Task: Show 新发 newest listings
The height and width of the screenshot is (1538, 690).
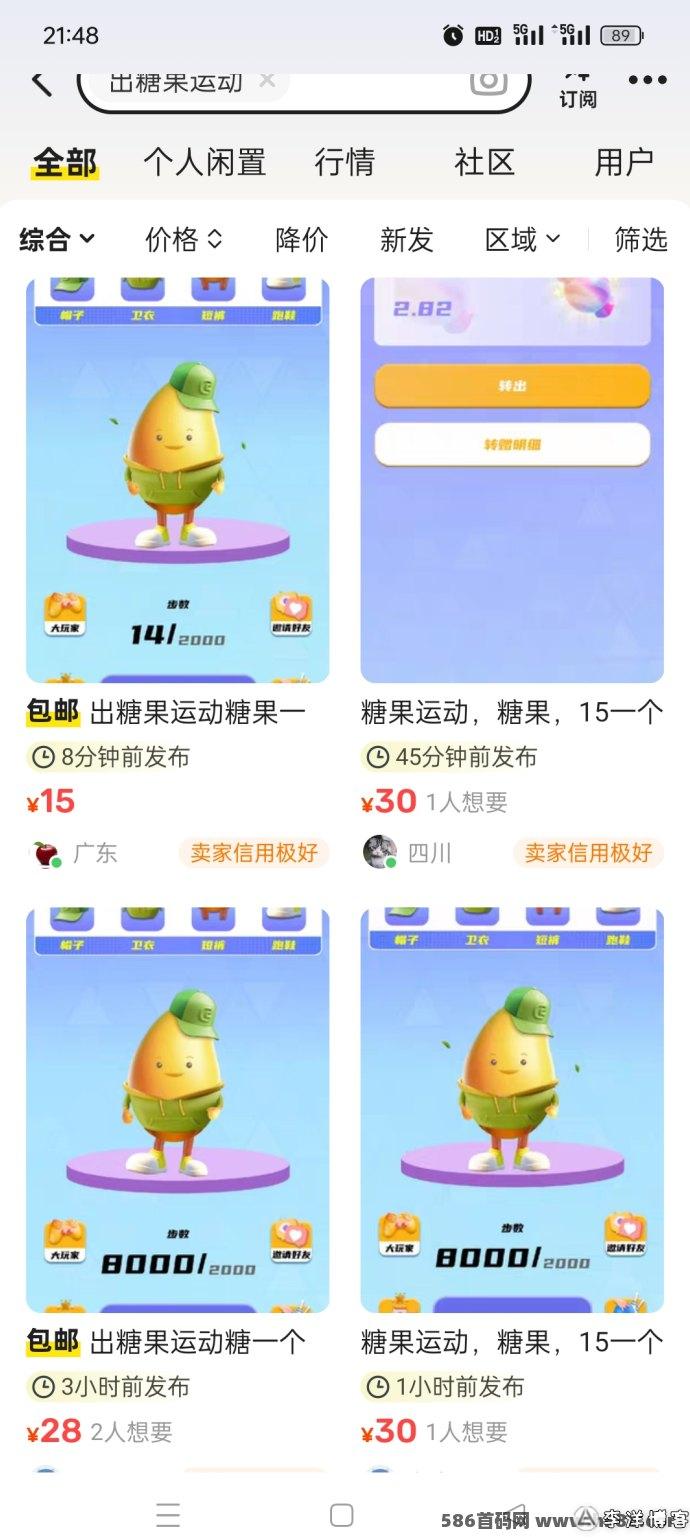Action: (406, 240)
